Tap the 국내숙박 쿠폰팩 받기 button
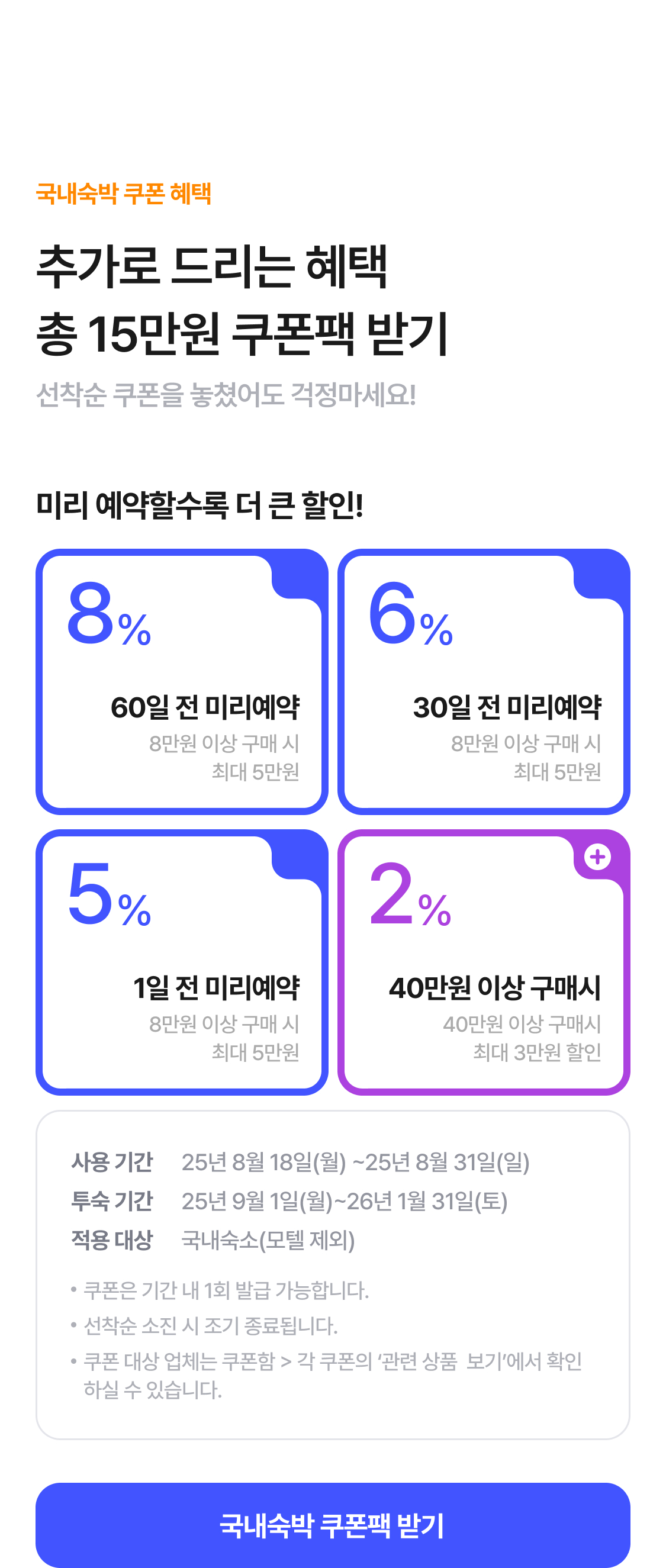666x1568 pixels. pyautogui.click(x=332, y=1524)
